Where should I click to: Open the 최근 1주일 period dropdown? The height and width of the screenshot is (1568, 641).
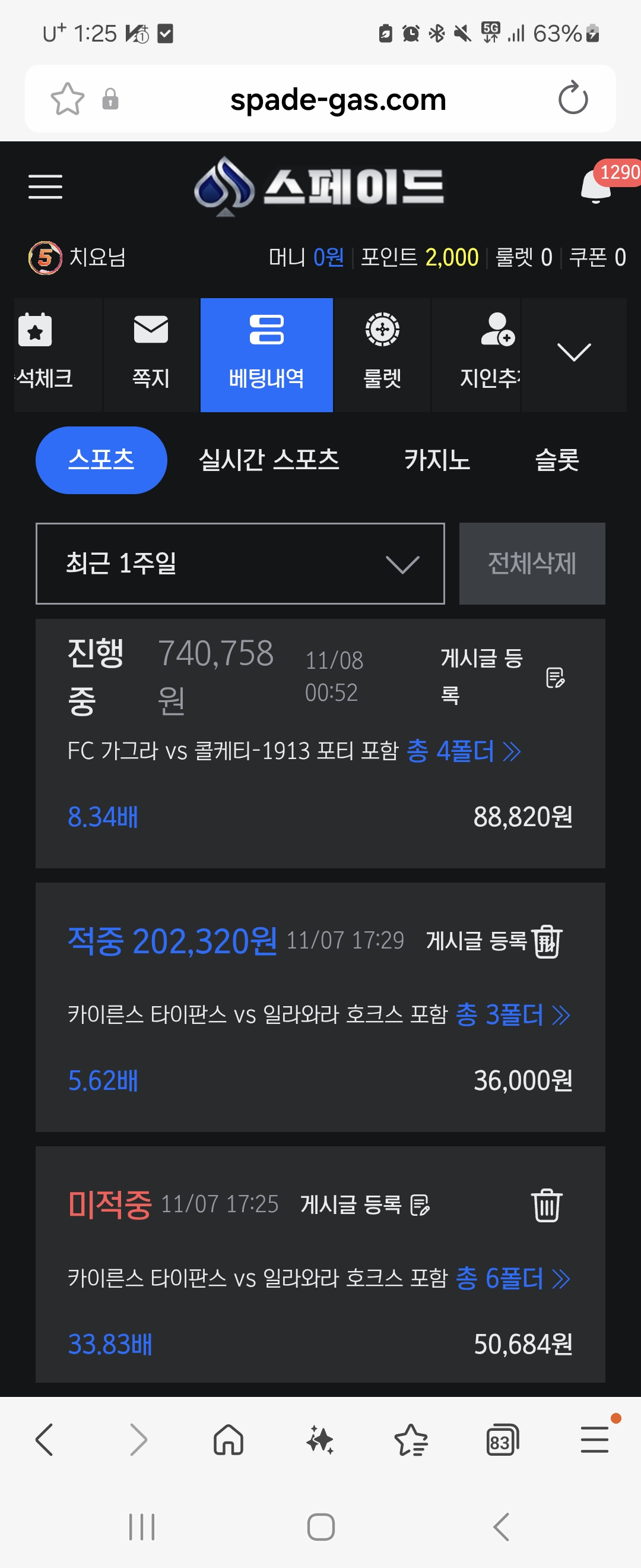(240, 563)
